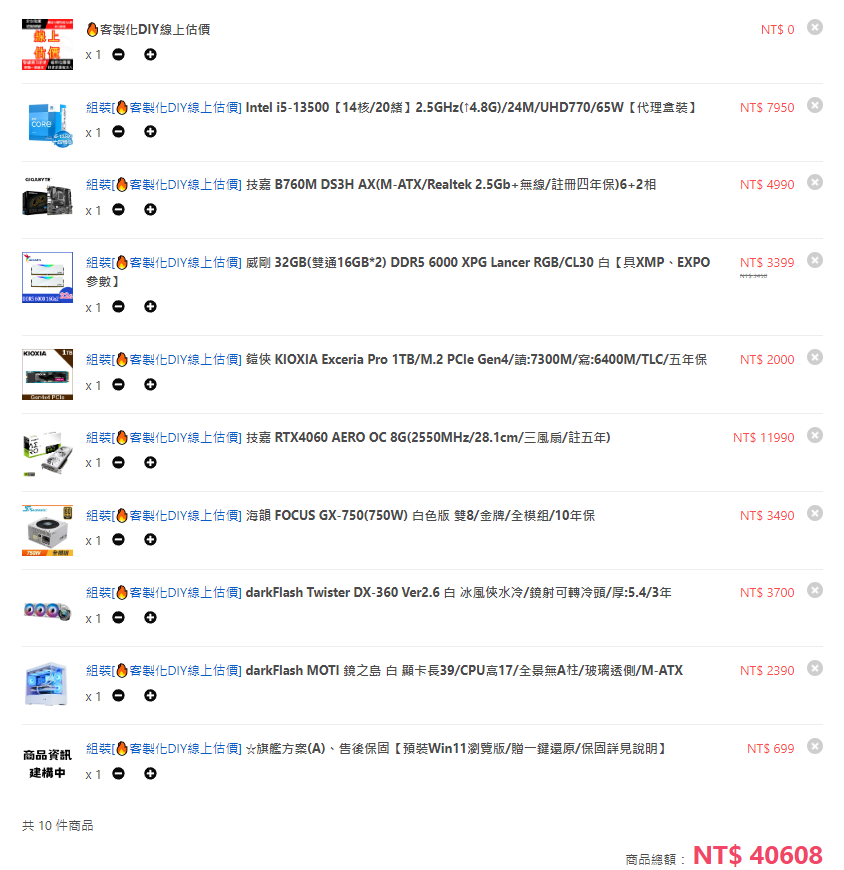Remove 旗艦方案(A) warranty plan item
The height and width of the screenshot is (870, 844).
coord(815,746)
